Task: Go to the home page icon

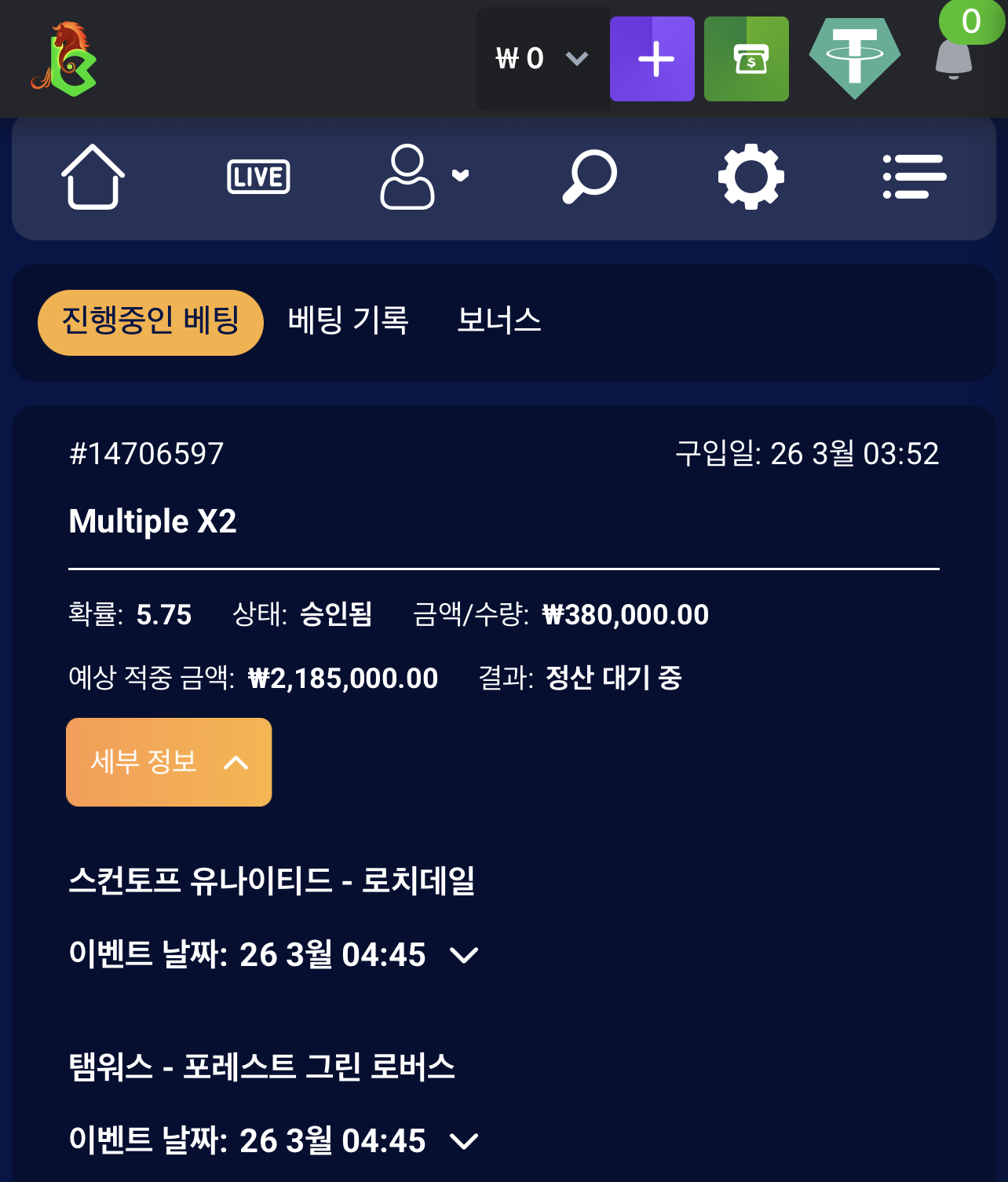Action: (93, 177)
